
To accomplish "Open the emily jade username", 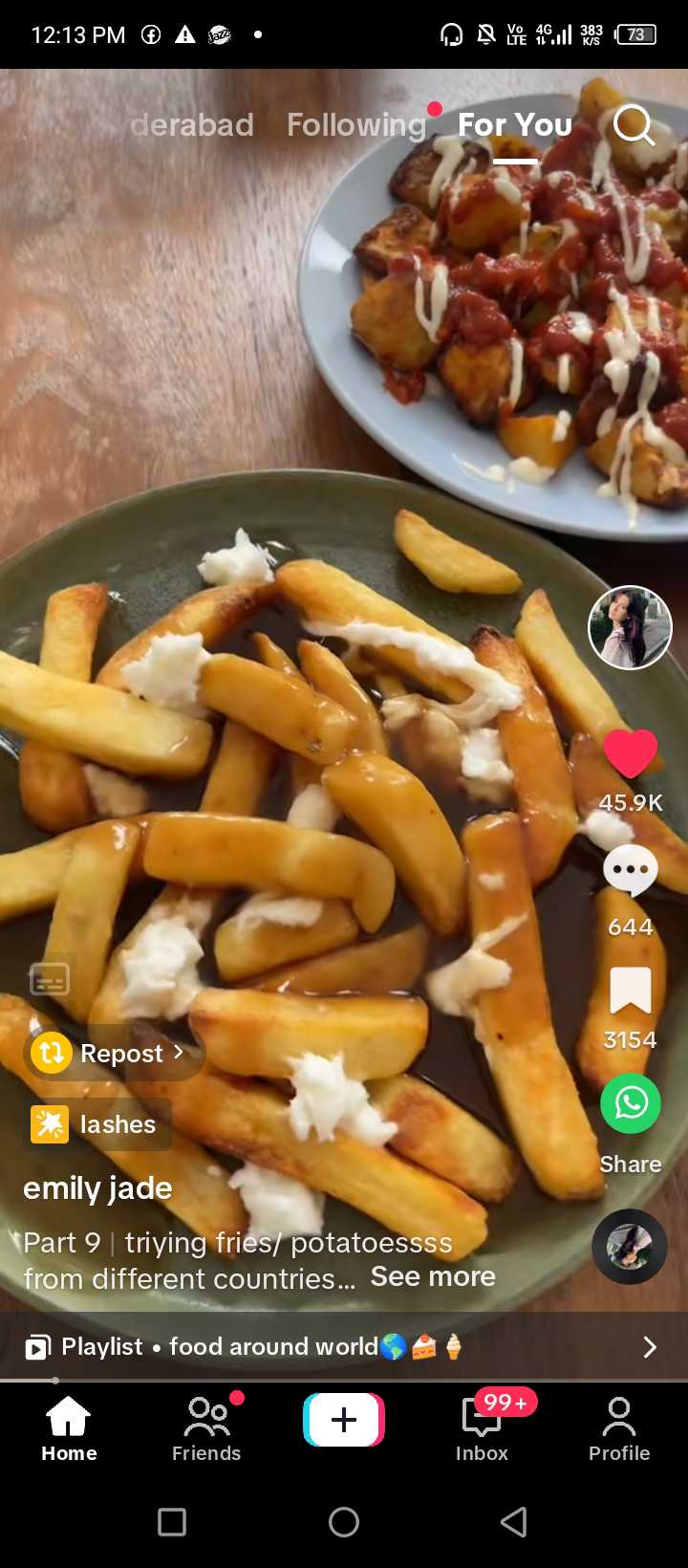I will coord(97,1188).
